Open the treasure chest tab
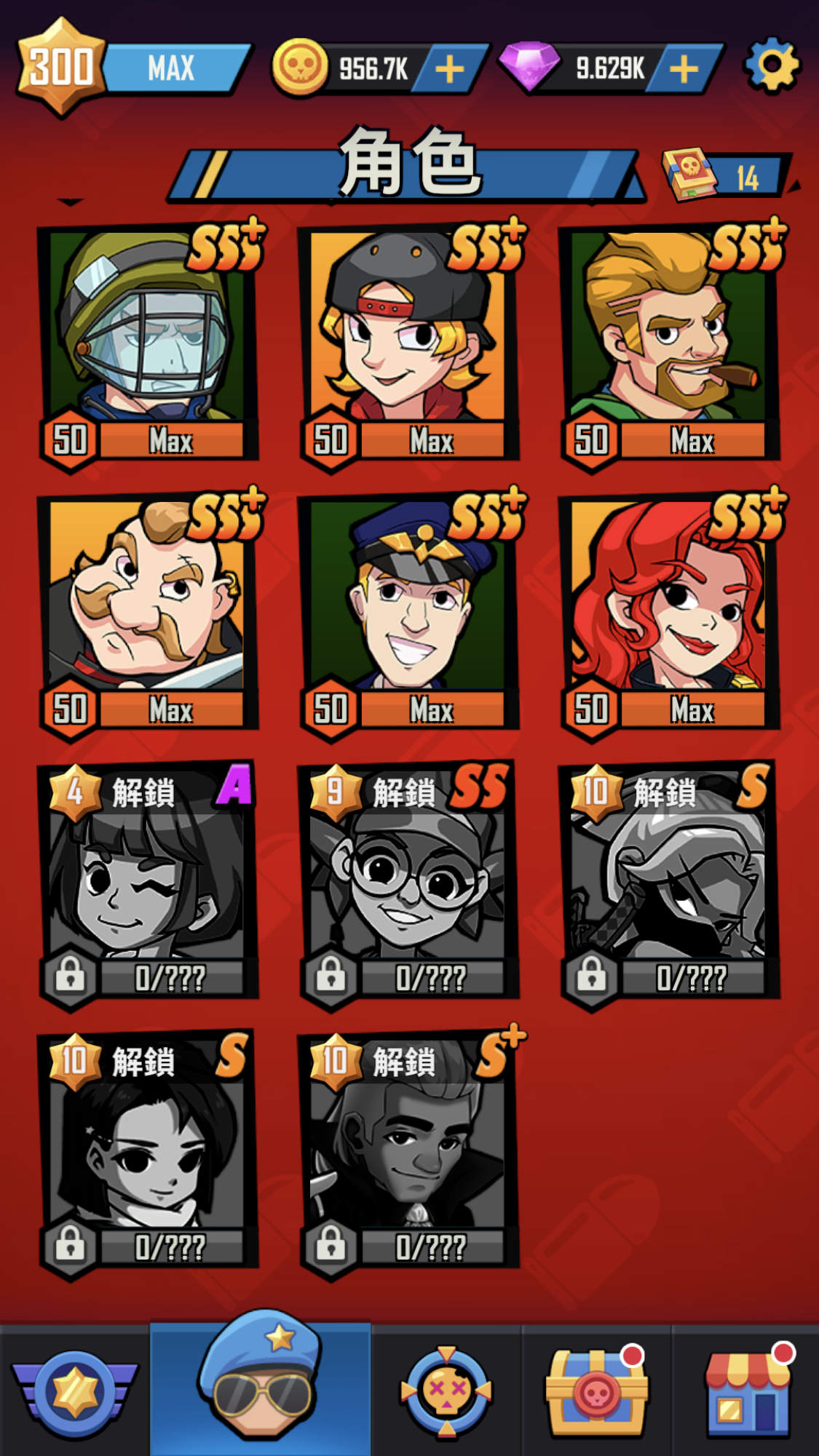 [596, 1391]
